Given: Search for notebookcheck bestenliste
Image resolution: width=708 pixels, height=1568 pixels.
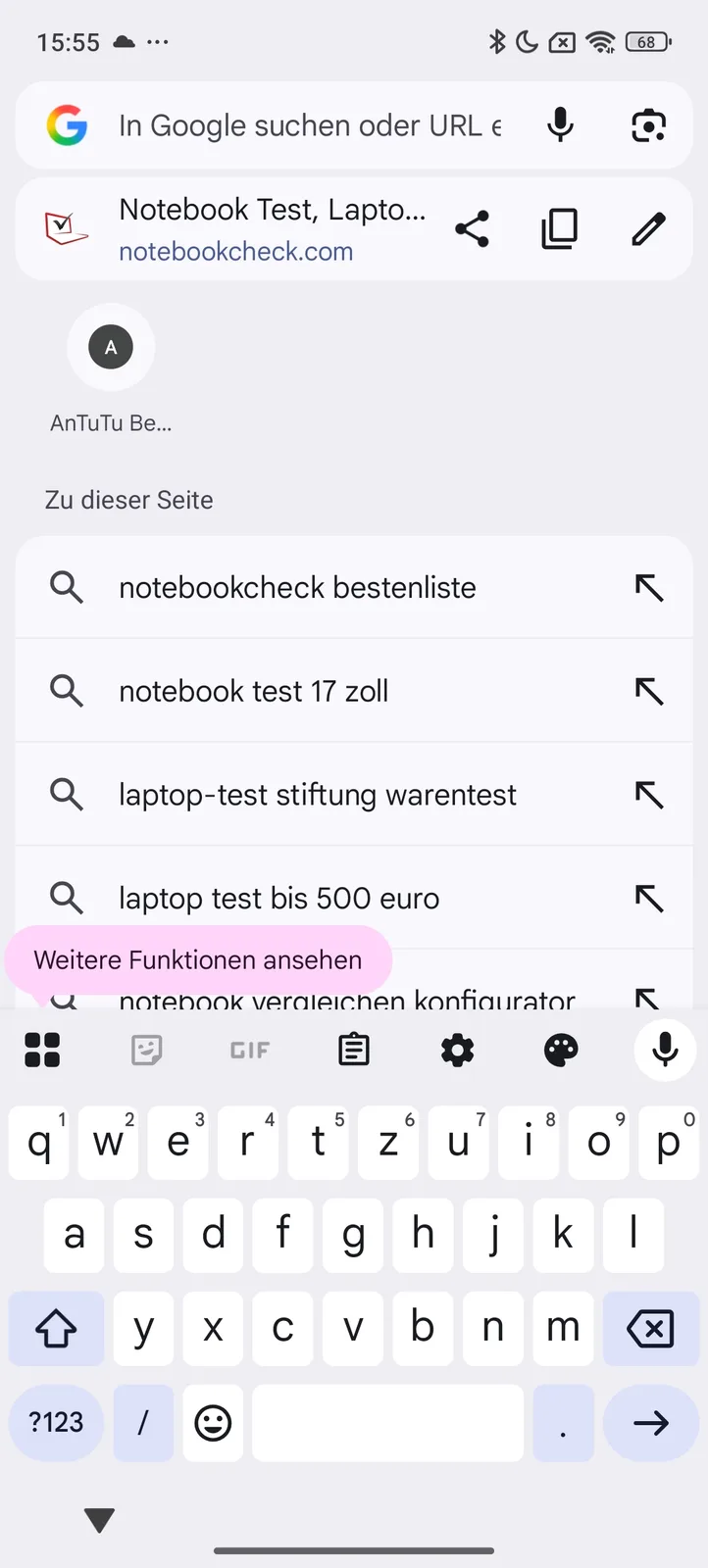Looking at the screenshot, I should (x=297, y=588).
